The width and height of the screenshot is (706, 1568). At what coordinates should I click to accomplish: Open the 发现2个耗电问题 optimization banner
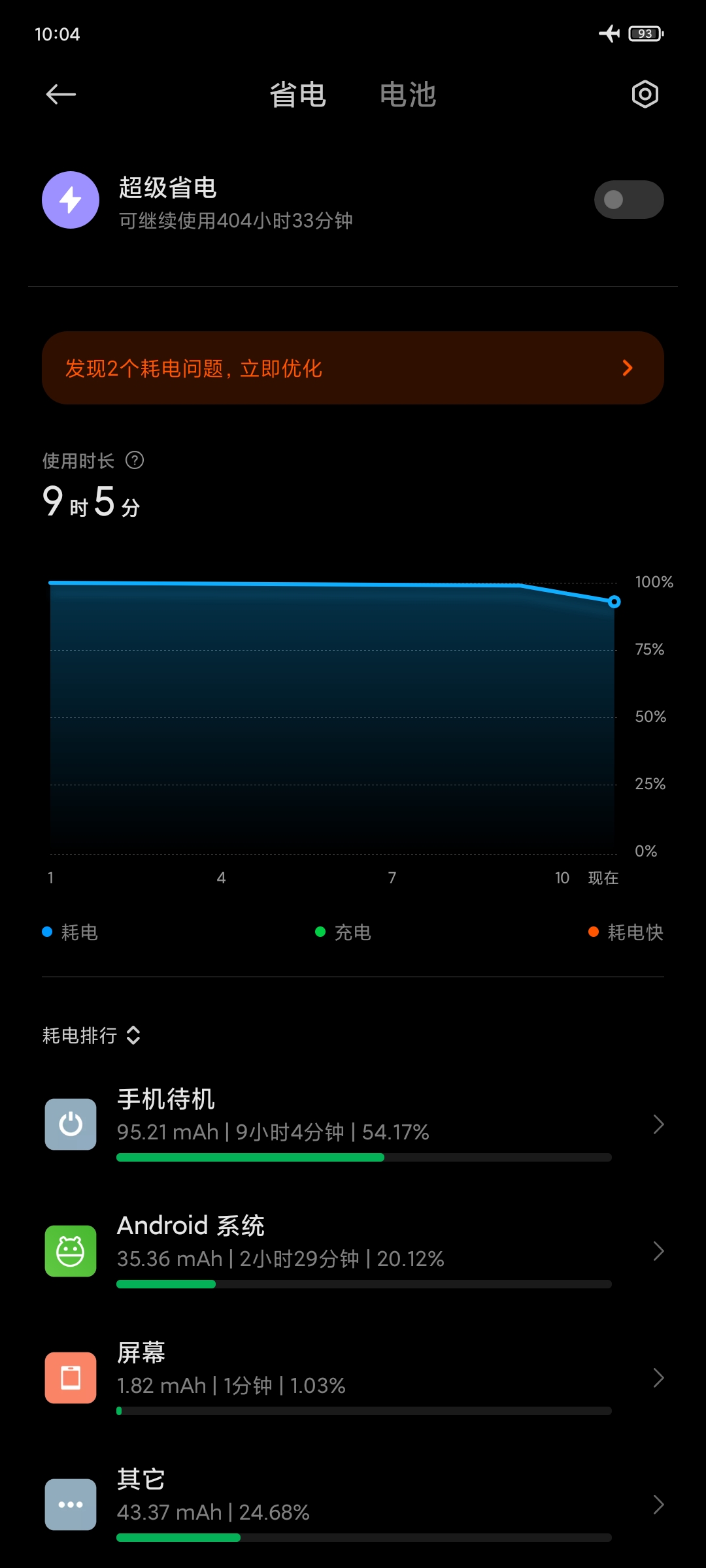[x=353, y=368]
